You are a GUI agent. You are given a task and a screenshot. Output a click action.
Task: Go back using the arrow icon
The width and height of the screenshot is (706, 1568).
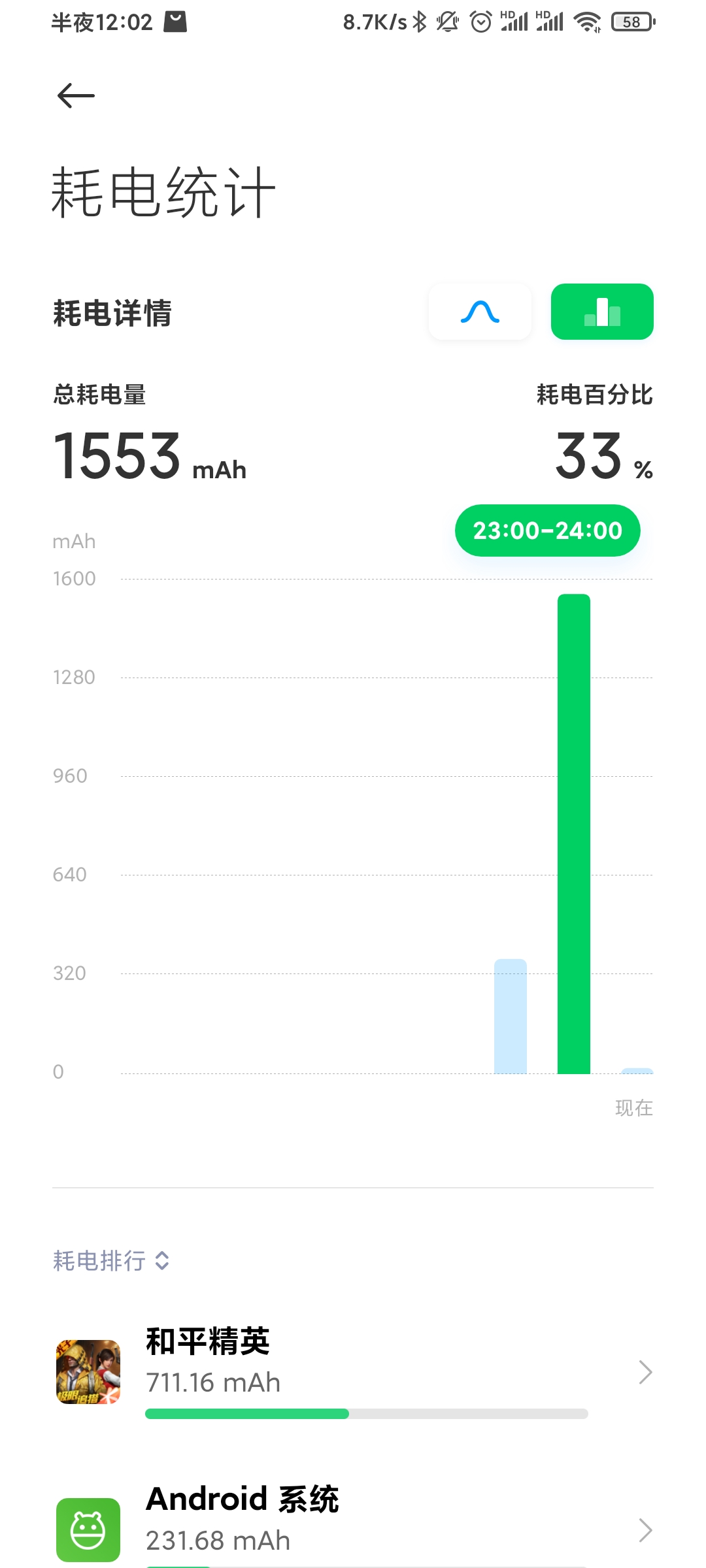[76, 96]
